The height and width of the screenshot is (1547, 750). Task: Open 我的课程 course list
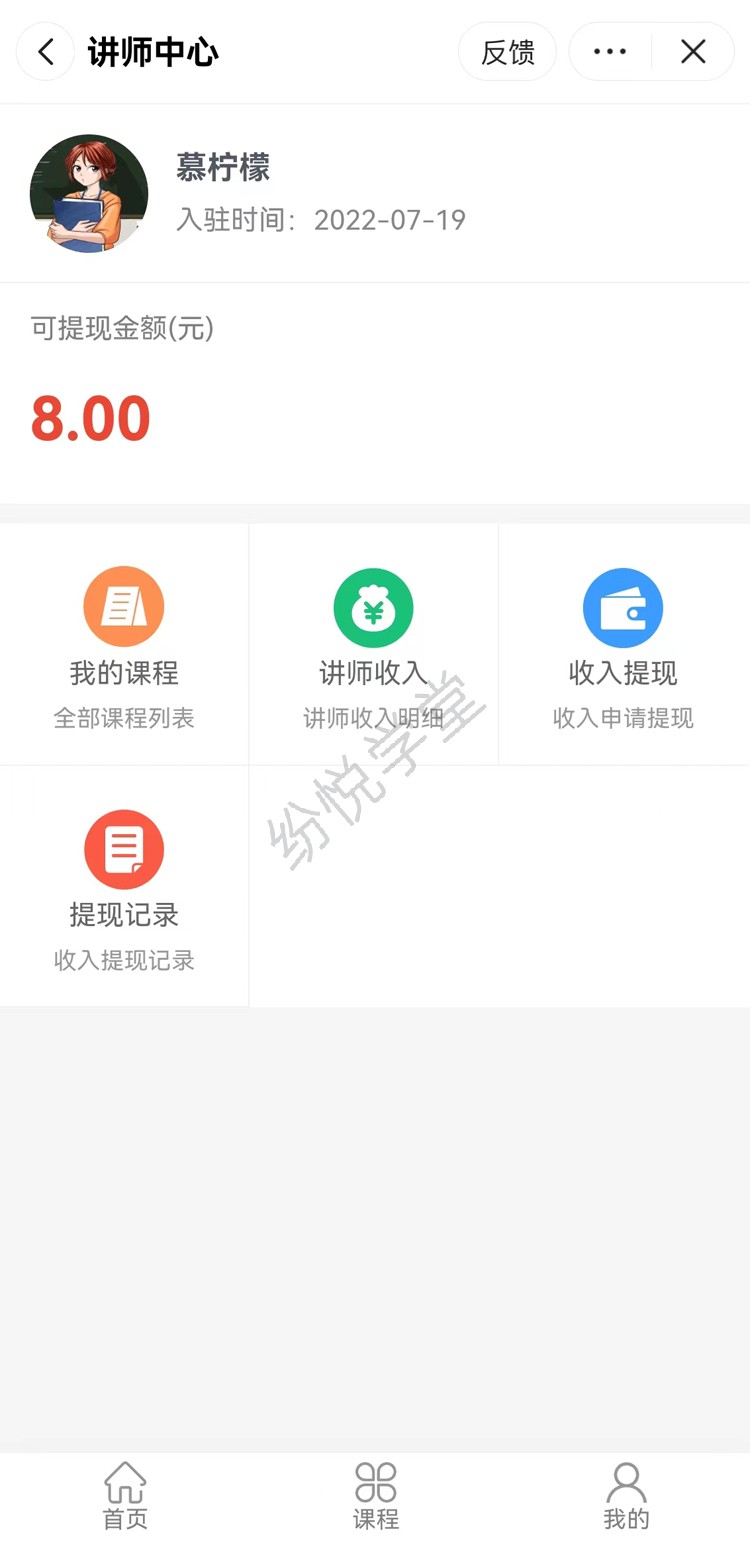coord(124,645)
